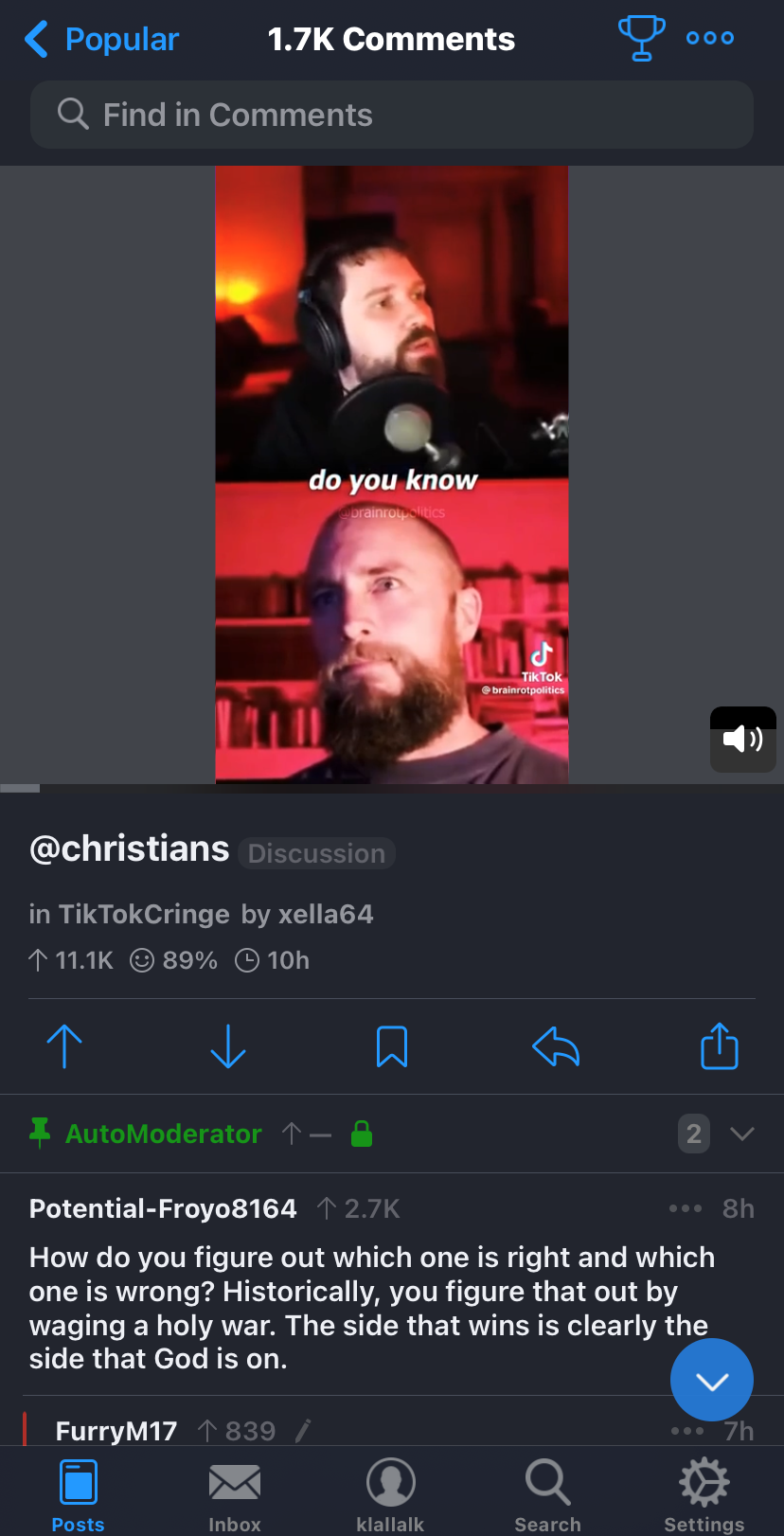Open the overflow menu at top
This screenshot has height=1536, width=784.
tap(710, 39)
